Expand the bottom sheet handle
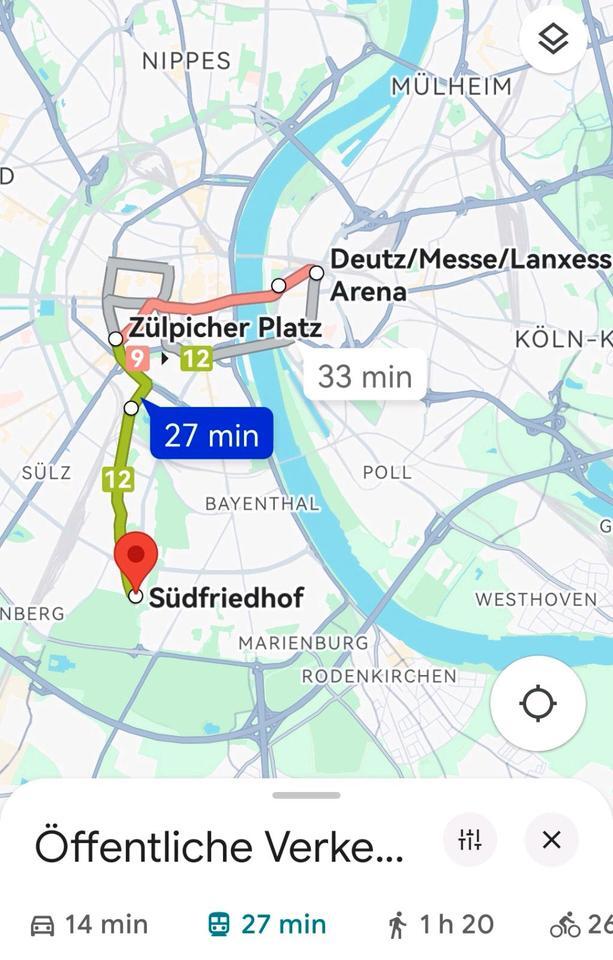 306,796
